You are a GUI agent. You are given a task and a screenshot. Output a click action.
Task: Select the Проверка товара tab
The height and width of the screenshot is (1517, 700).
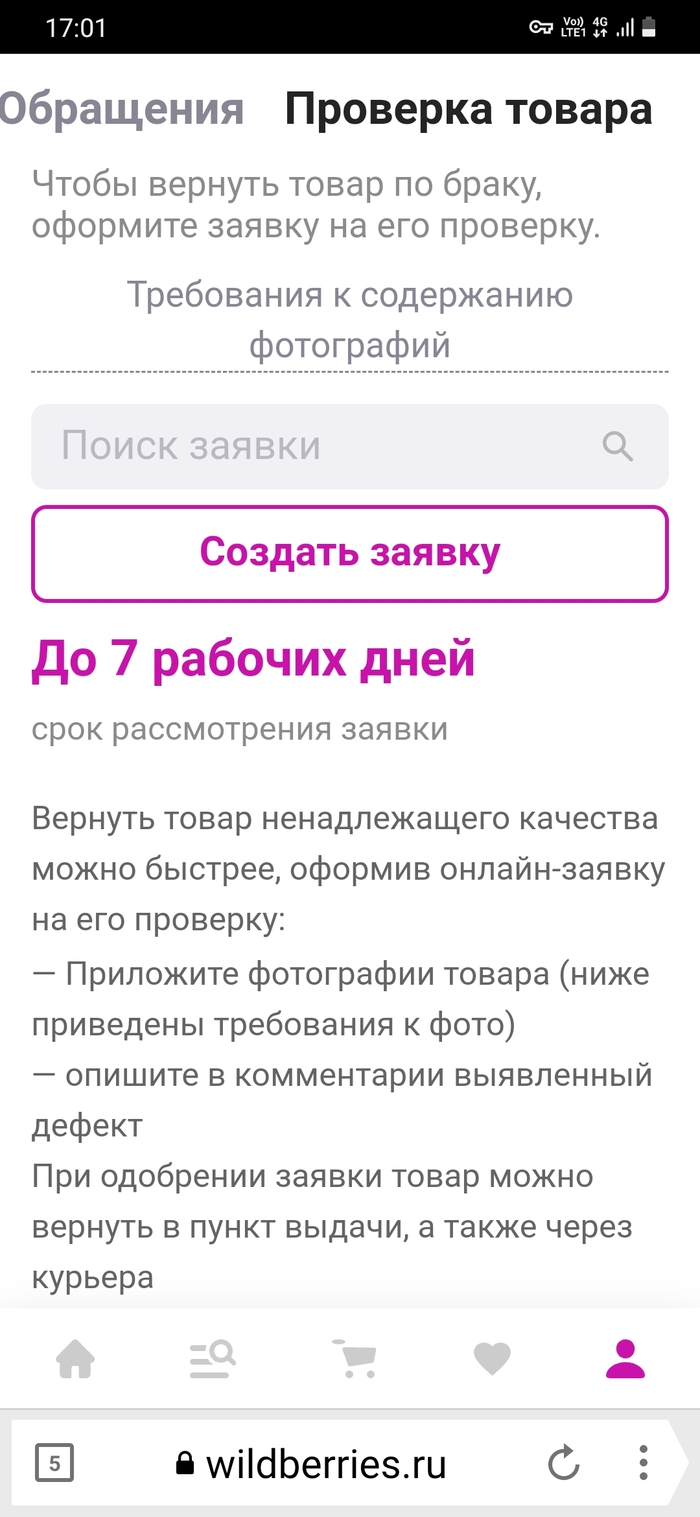click(468, 108)
